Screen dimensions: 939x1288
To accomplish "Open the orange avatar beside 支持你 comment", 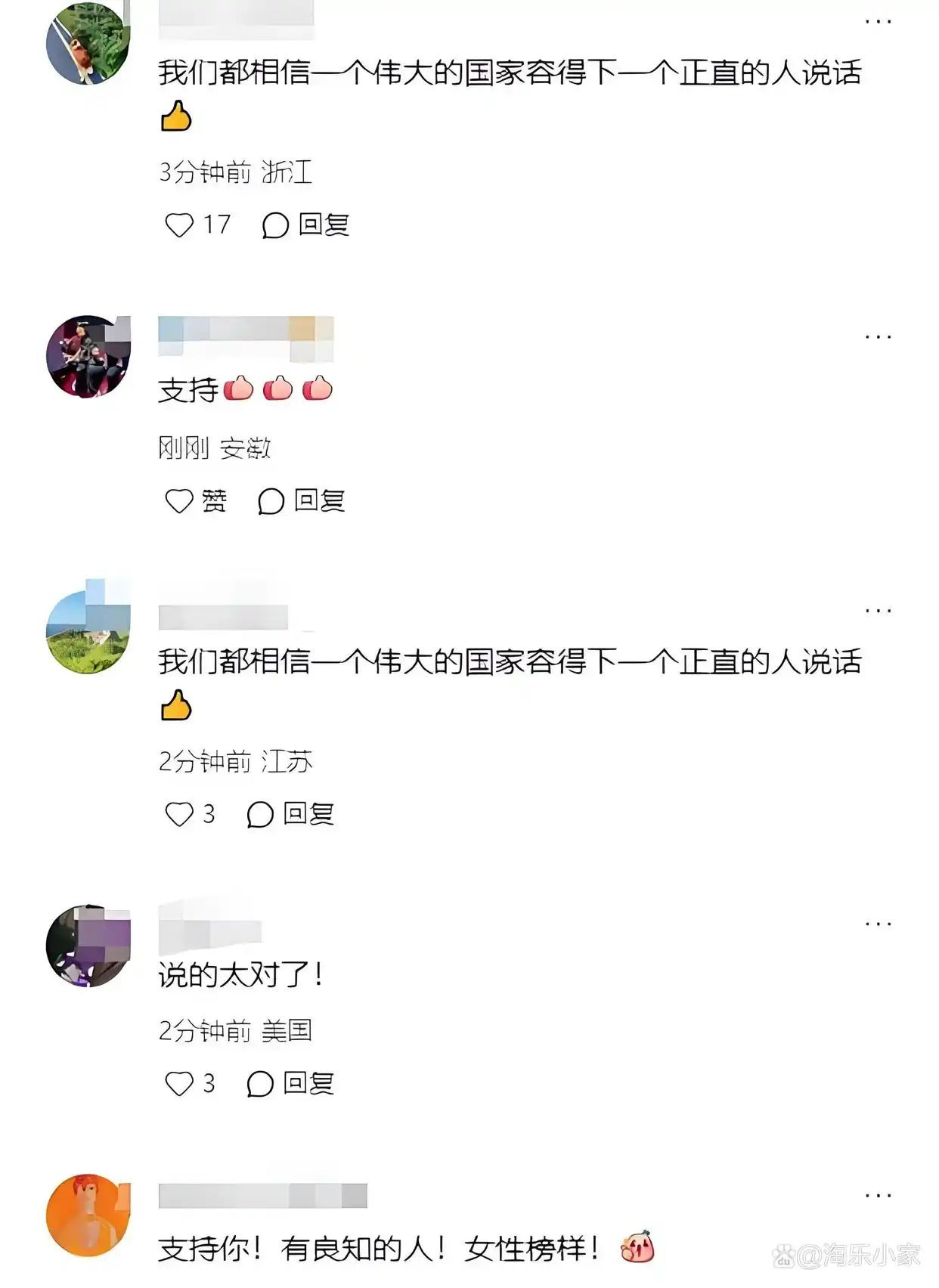I will pyautogui.click(x=88, y=1215).
